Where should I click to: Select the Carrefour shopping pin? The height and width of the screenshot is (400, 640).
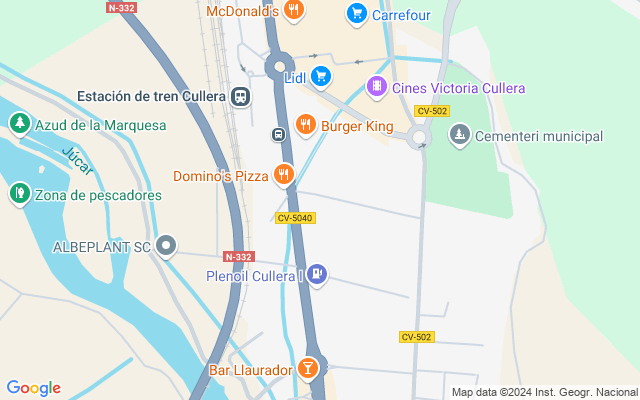[357, 15]
